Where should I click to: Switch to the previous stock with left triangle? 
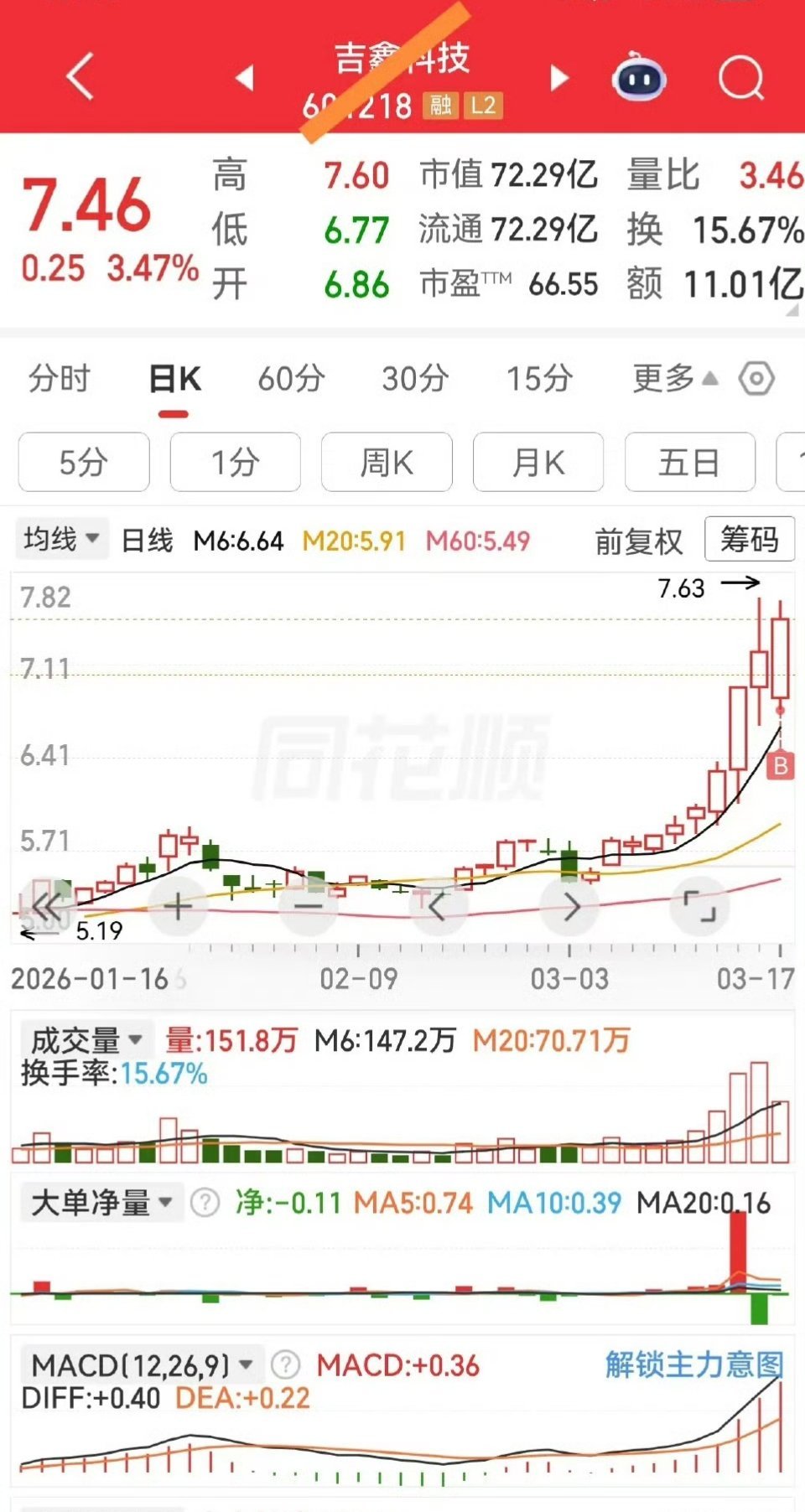[x=244, y=78]
